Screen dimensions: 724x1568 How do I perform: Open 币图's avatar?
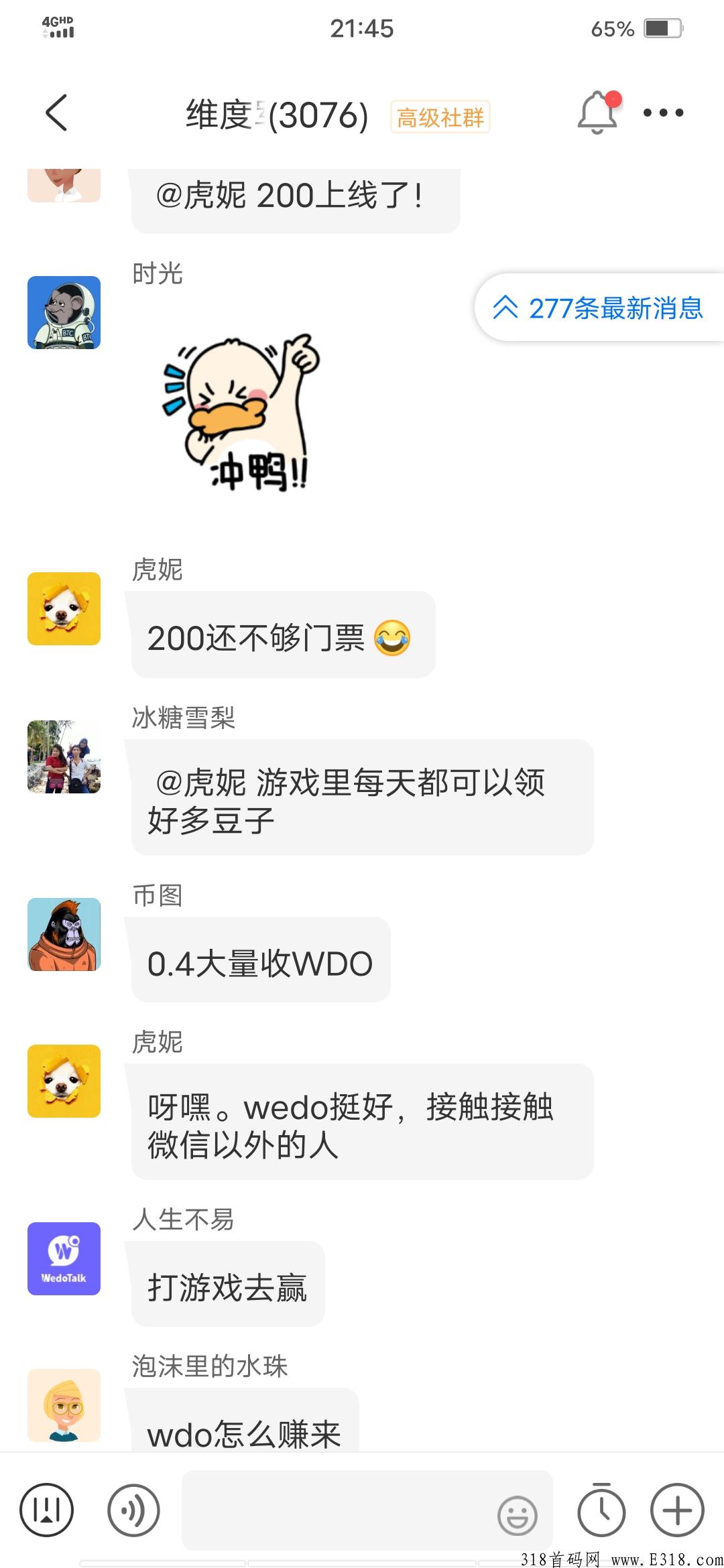coord(64,934)
